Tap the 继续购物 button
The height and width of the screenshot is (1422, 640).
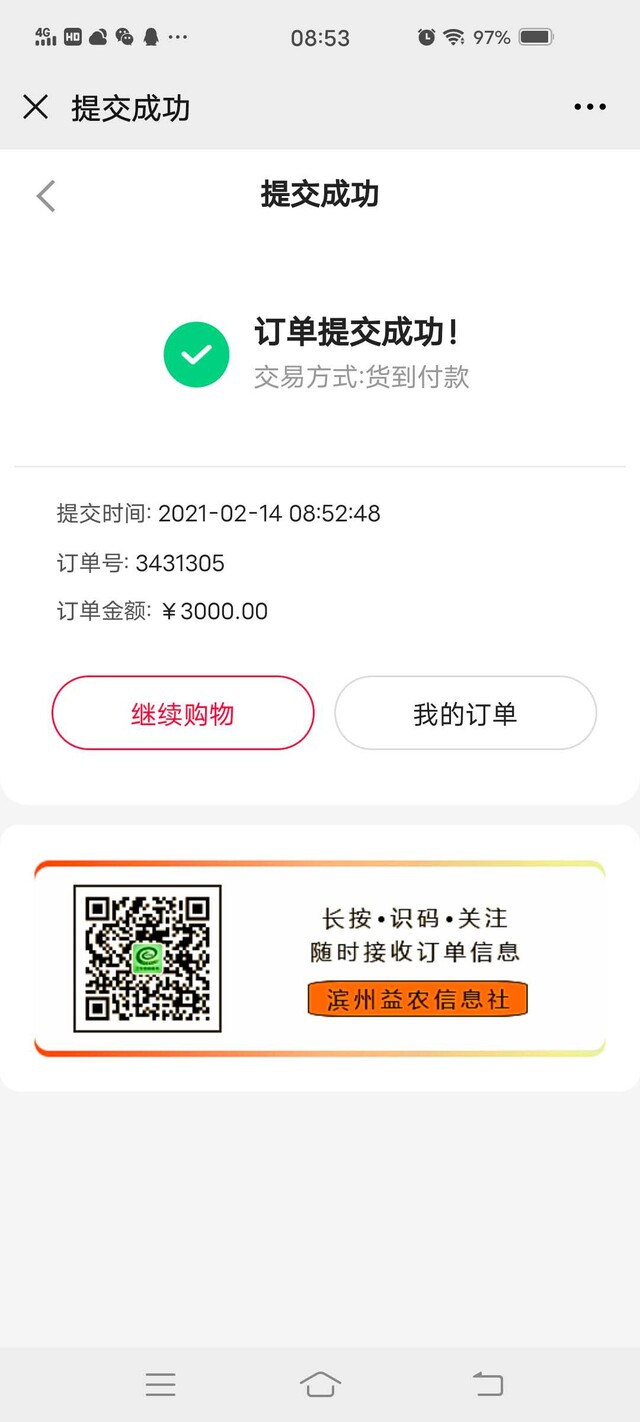(x=183, y=713)
